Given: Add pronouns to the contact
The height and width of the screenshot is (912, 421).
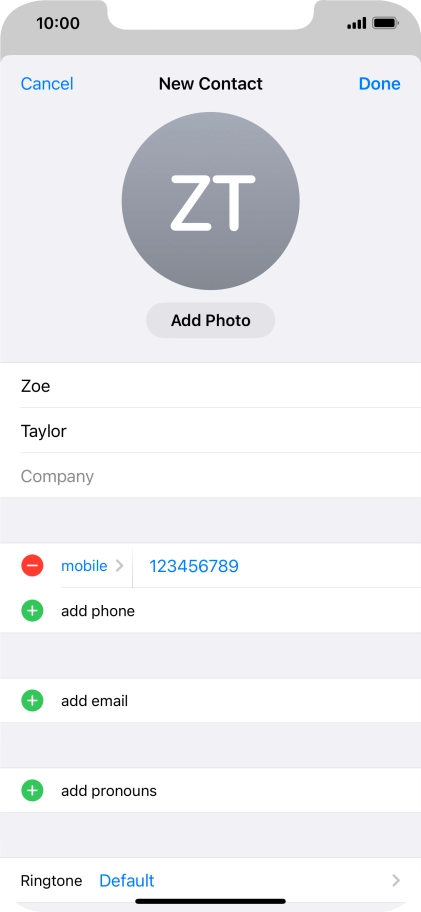Looking at the screenshot, I should click(210, 791).
